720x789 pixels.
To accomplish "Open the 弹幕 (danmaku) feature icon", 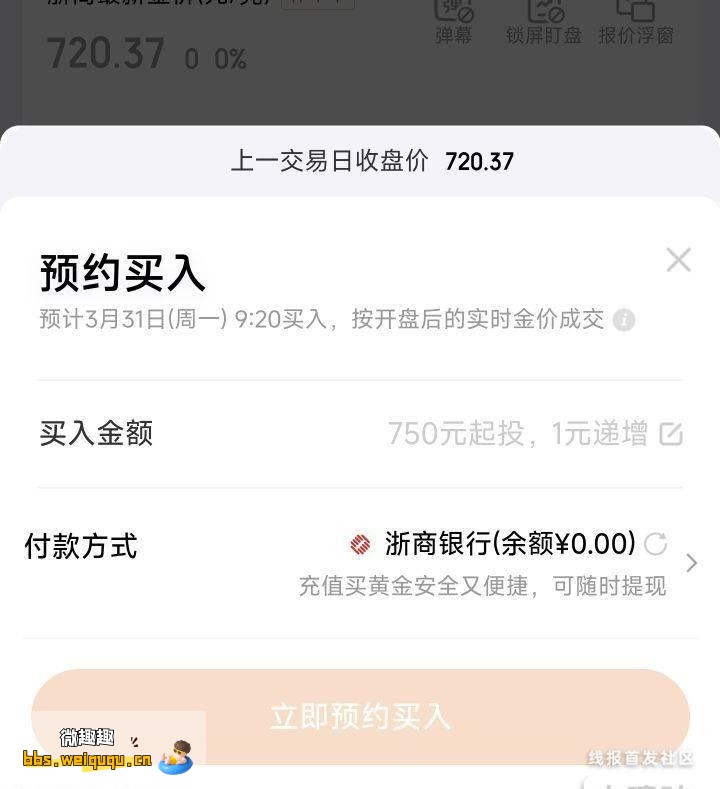I will tap(455, 18).
